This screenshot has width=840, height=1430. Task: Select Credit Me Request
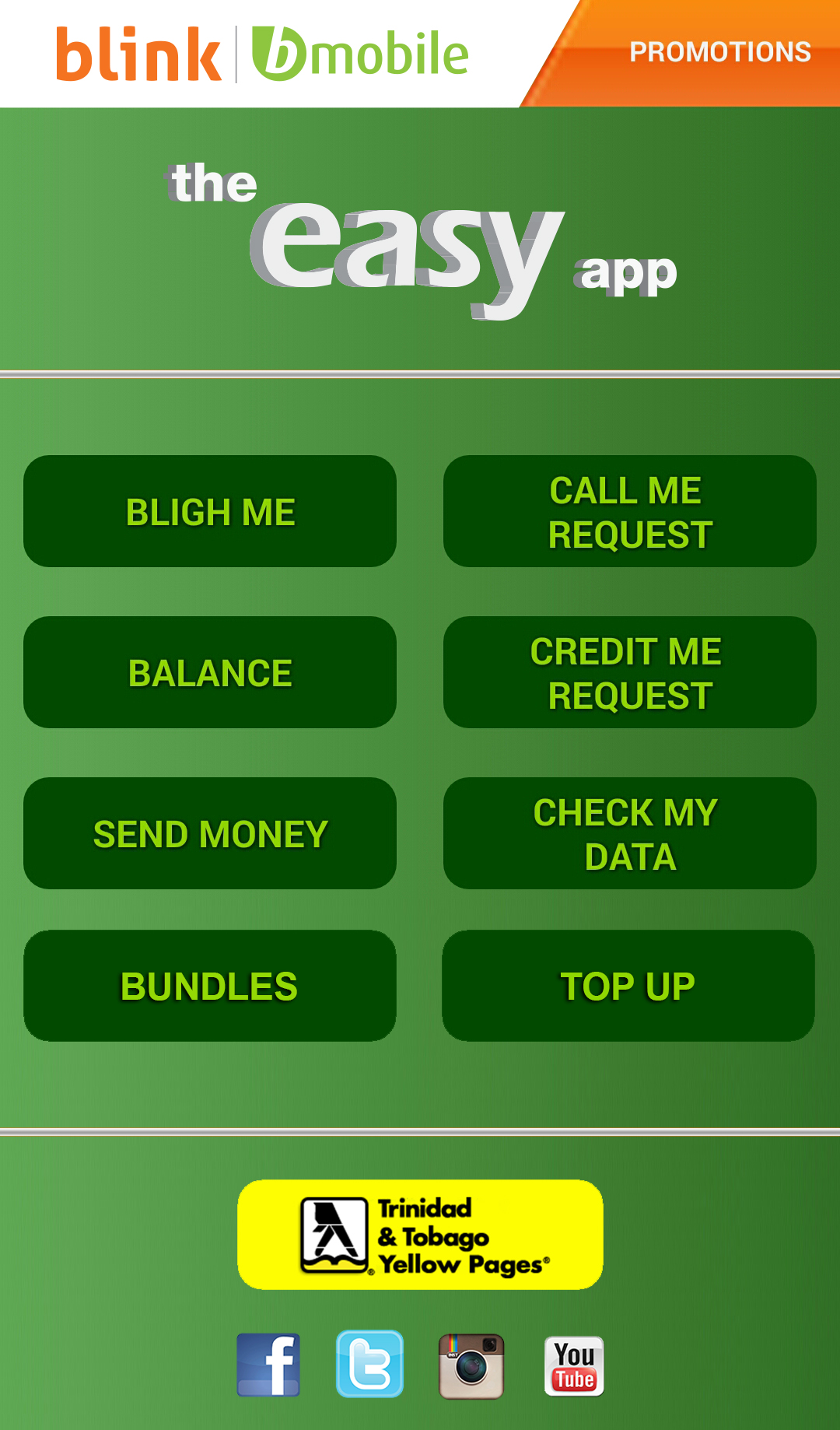tap(629, 673)
